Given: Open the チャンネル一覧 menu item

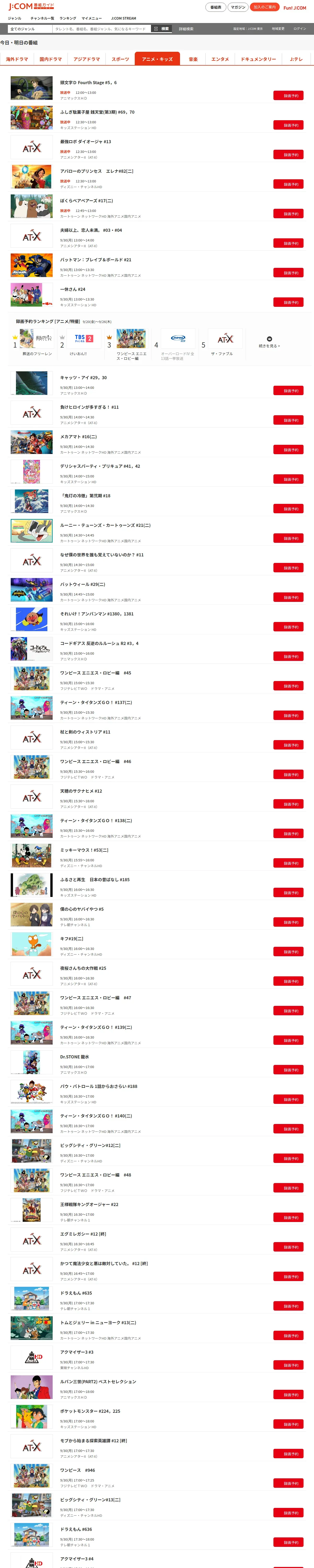Looking at the screenshot, I should [x=42, y=18].
